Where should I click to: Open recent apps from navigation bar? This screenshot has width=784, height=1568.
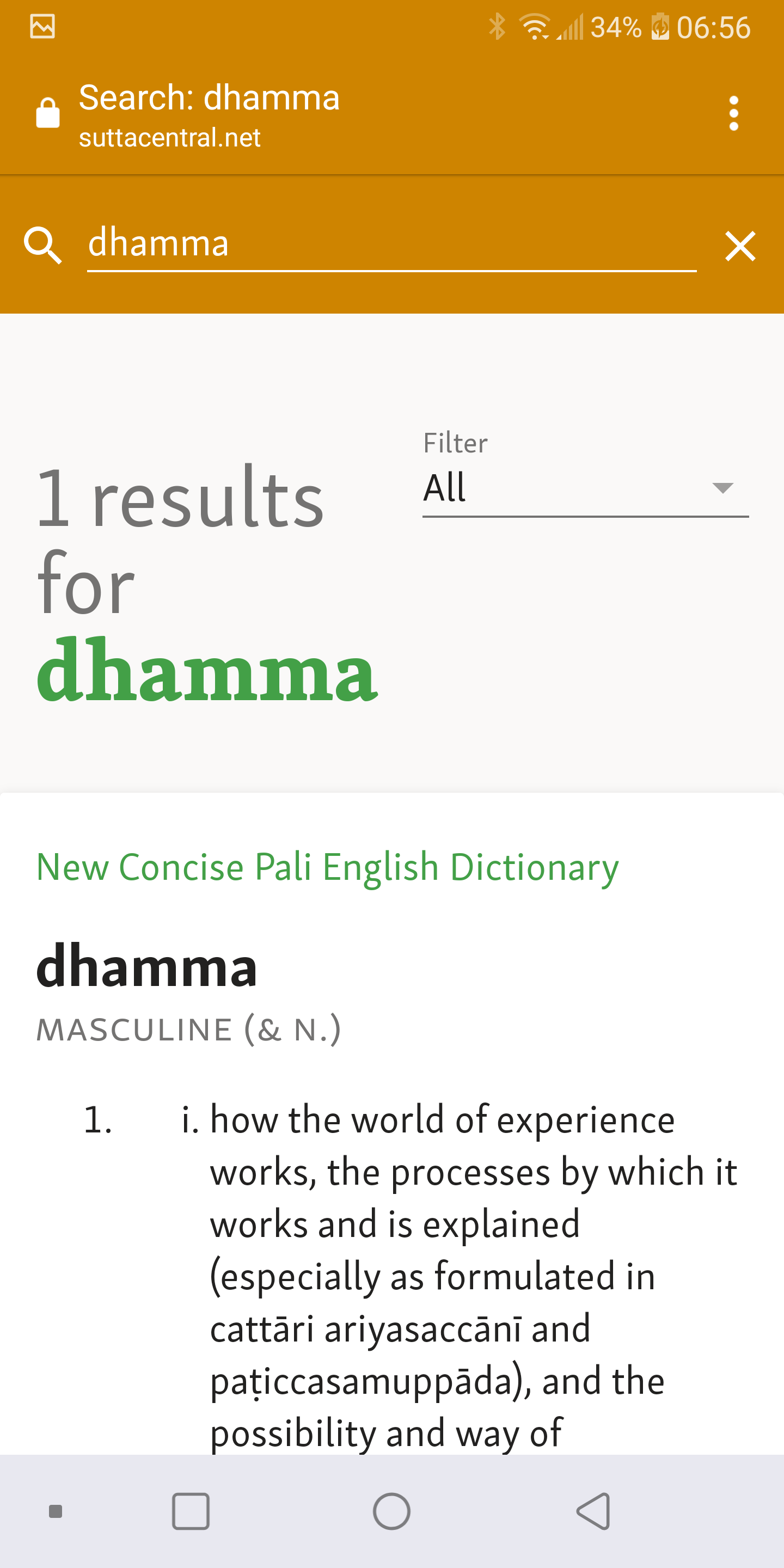pyautogui.click(x=191, y=1511)
